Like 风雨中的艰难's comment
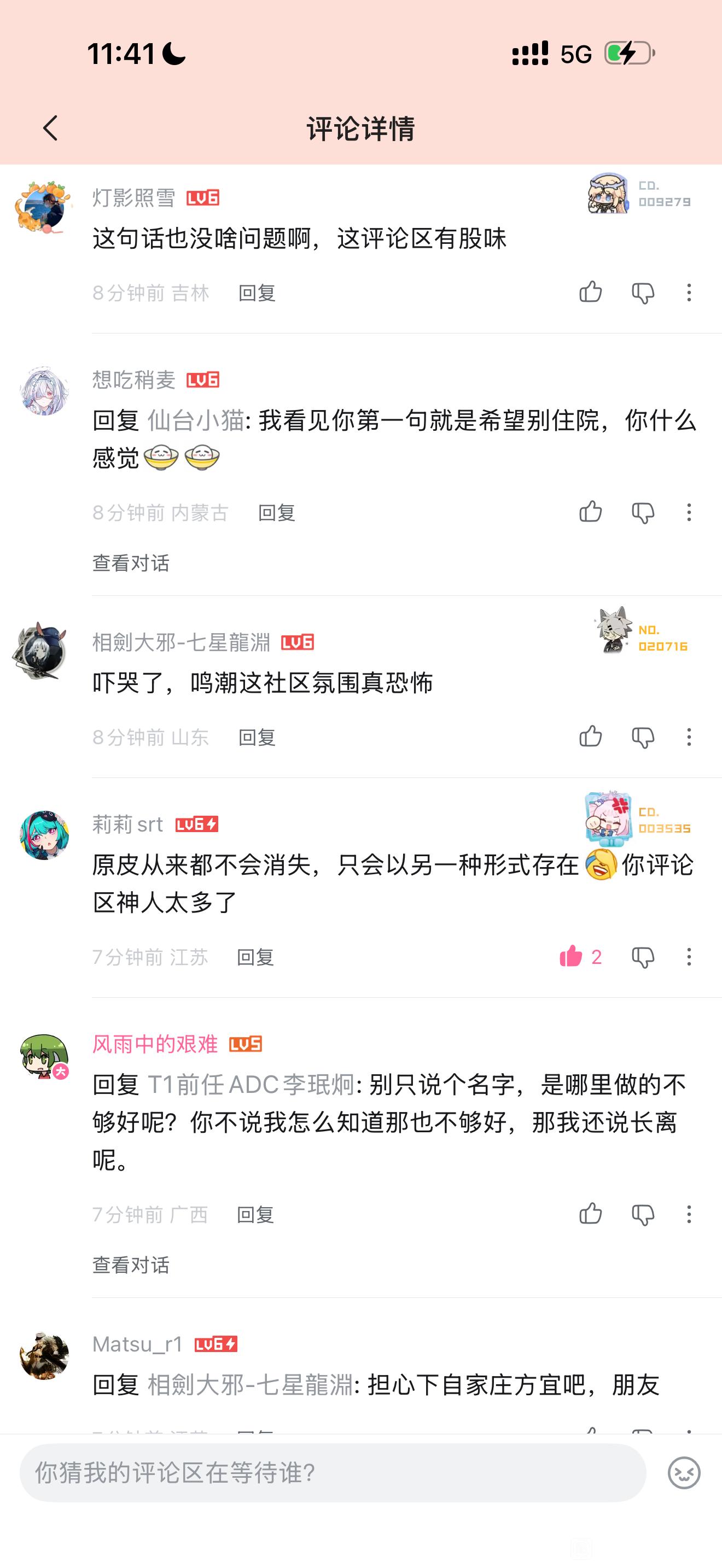This screenshot has width=722, height=1568. (x=590, y=1214)
